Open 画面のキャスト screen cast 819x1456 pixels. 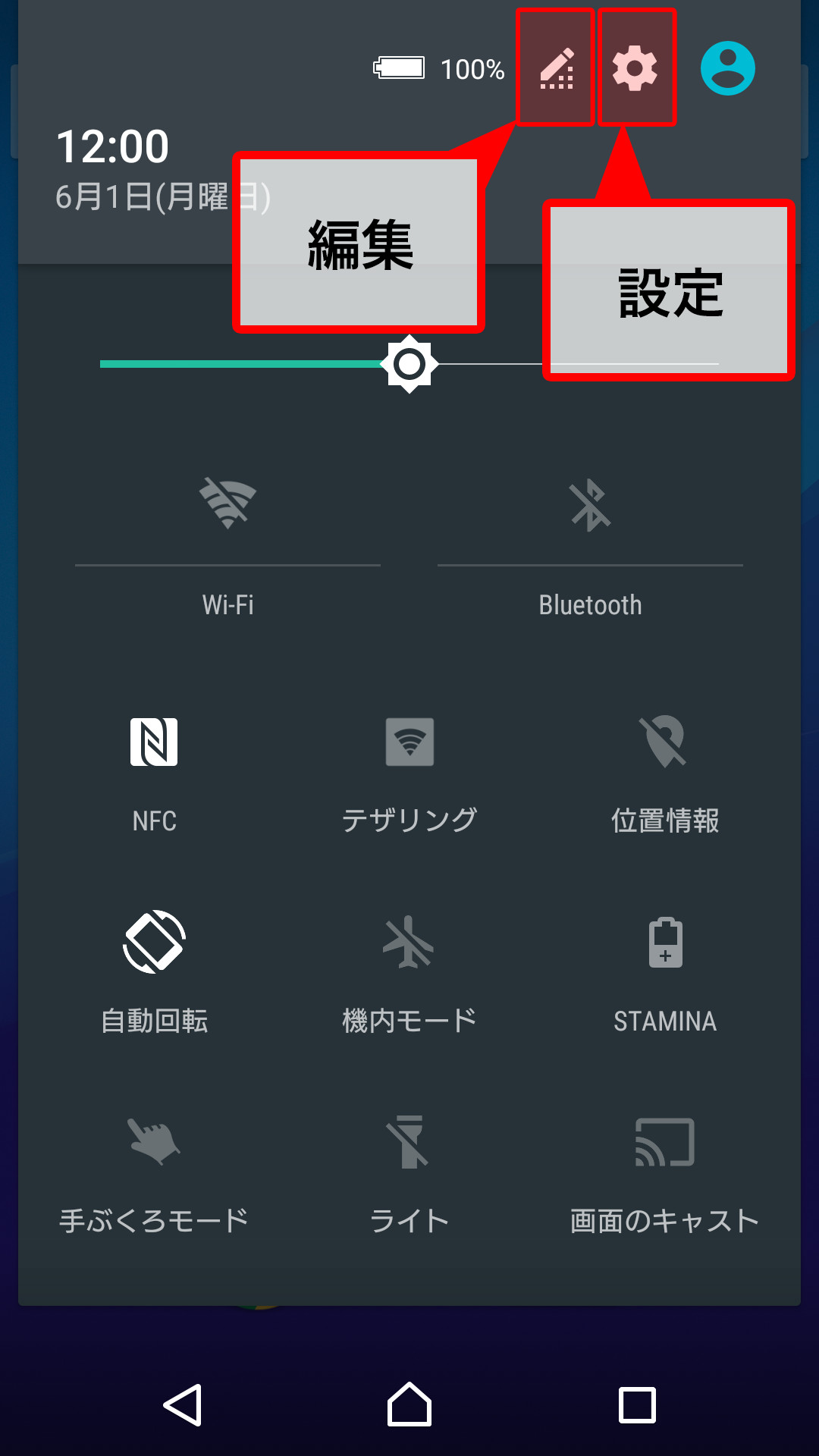[665, 1141]
